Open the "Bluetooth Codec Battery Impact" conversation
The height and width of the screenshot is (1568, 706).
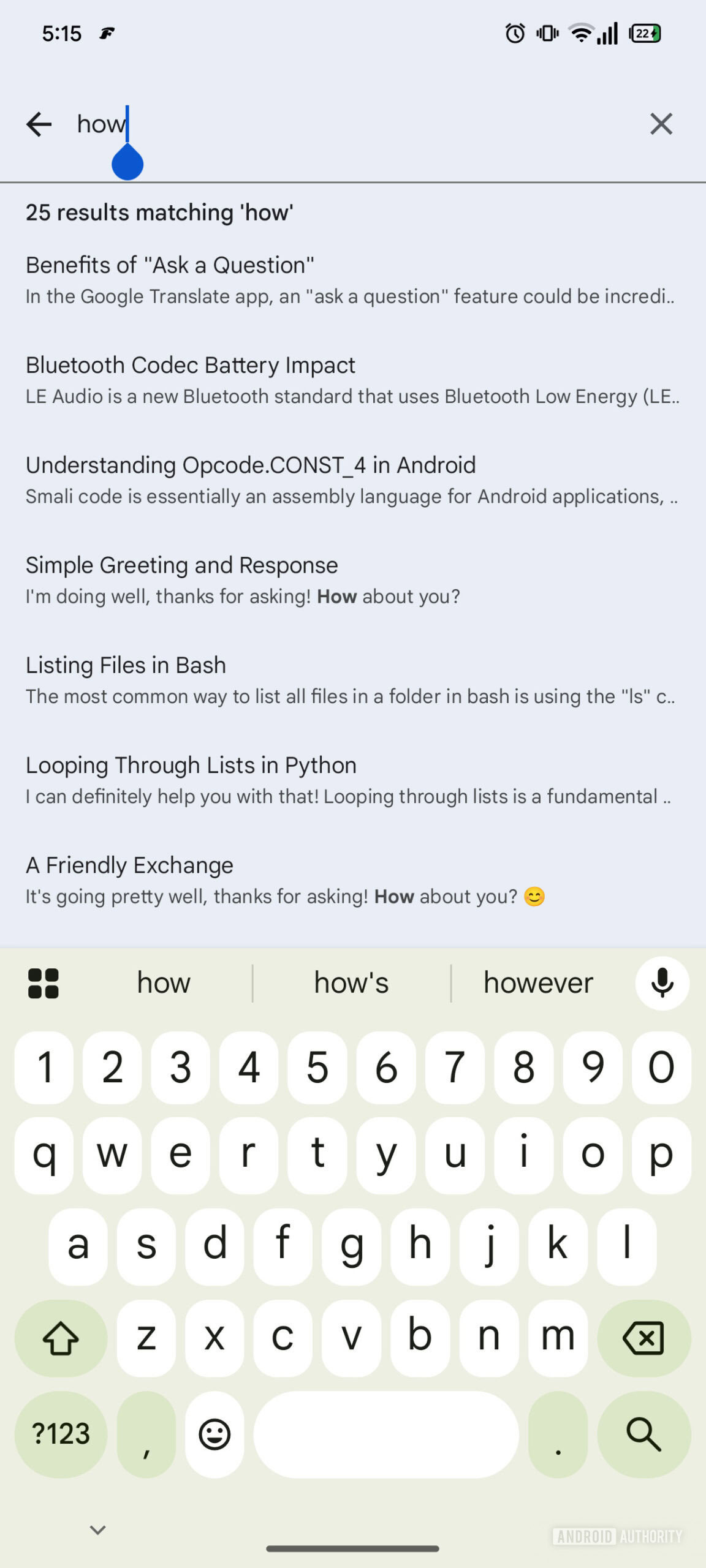tap(353, 379)
